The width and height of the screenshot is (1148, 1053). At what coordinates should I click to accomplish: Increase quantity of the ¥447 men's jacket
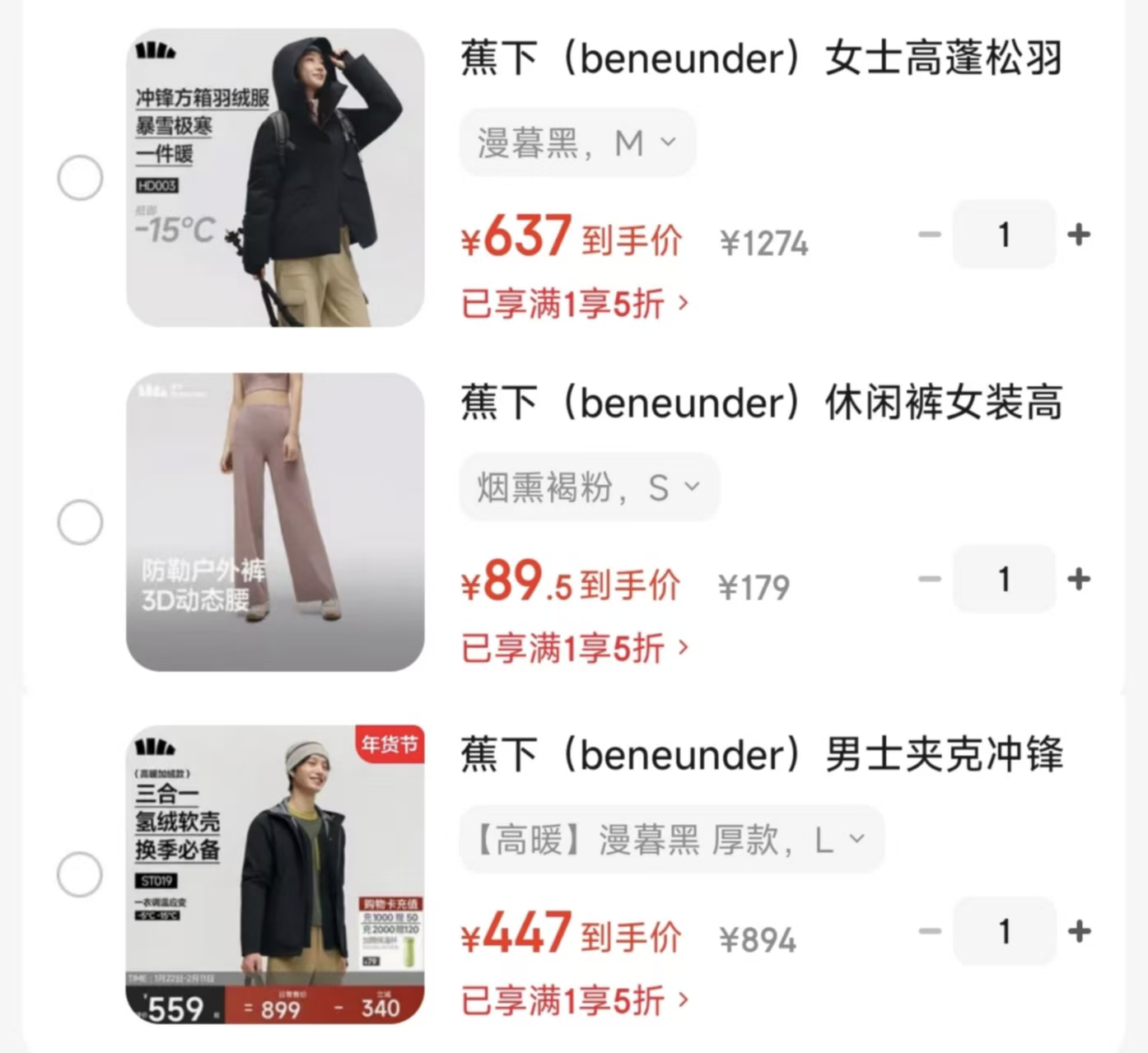coord(1078,931)
